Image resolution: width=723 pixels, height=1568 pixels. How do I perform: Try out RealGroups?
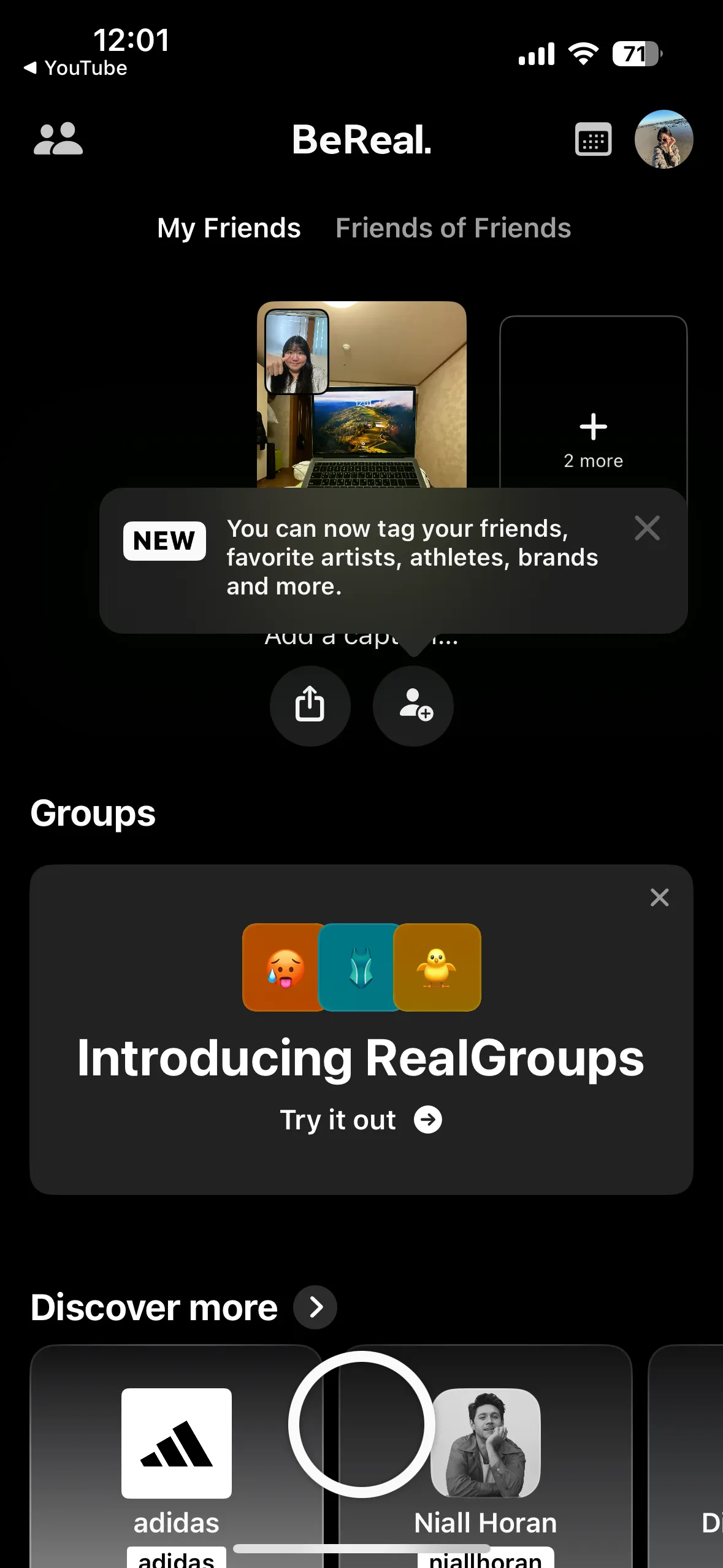361,1120
